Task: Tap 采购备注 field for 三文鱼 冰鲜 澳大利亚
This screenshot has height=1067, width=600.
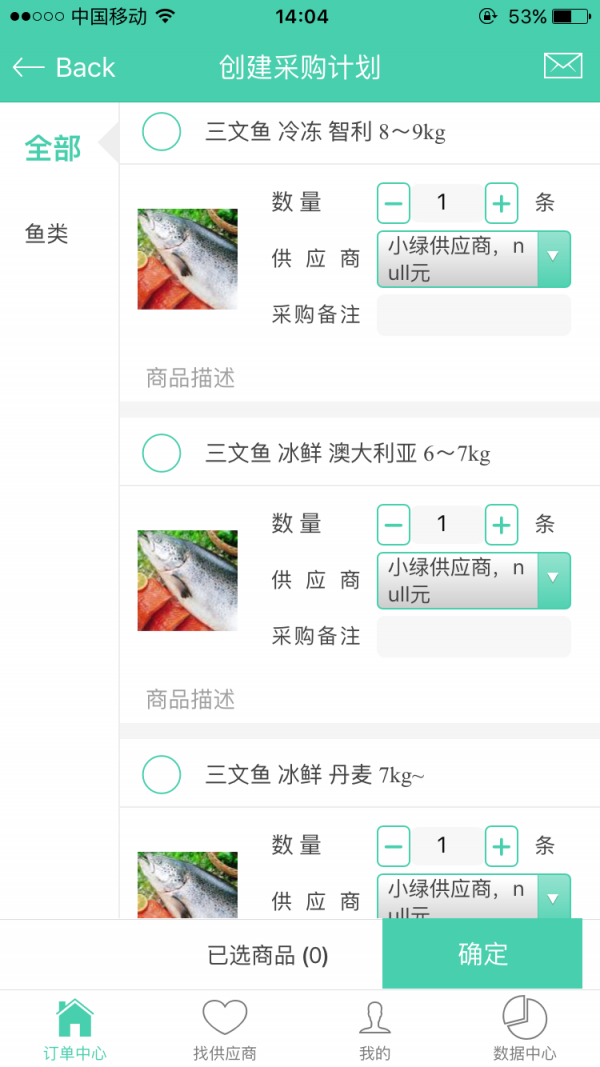Action: click(x=473, y=636)
